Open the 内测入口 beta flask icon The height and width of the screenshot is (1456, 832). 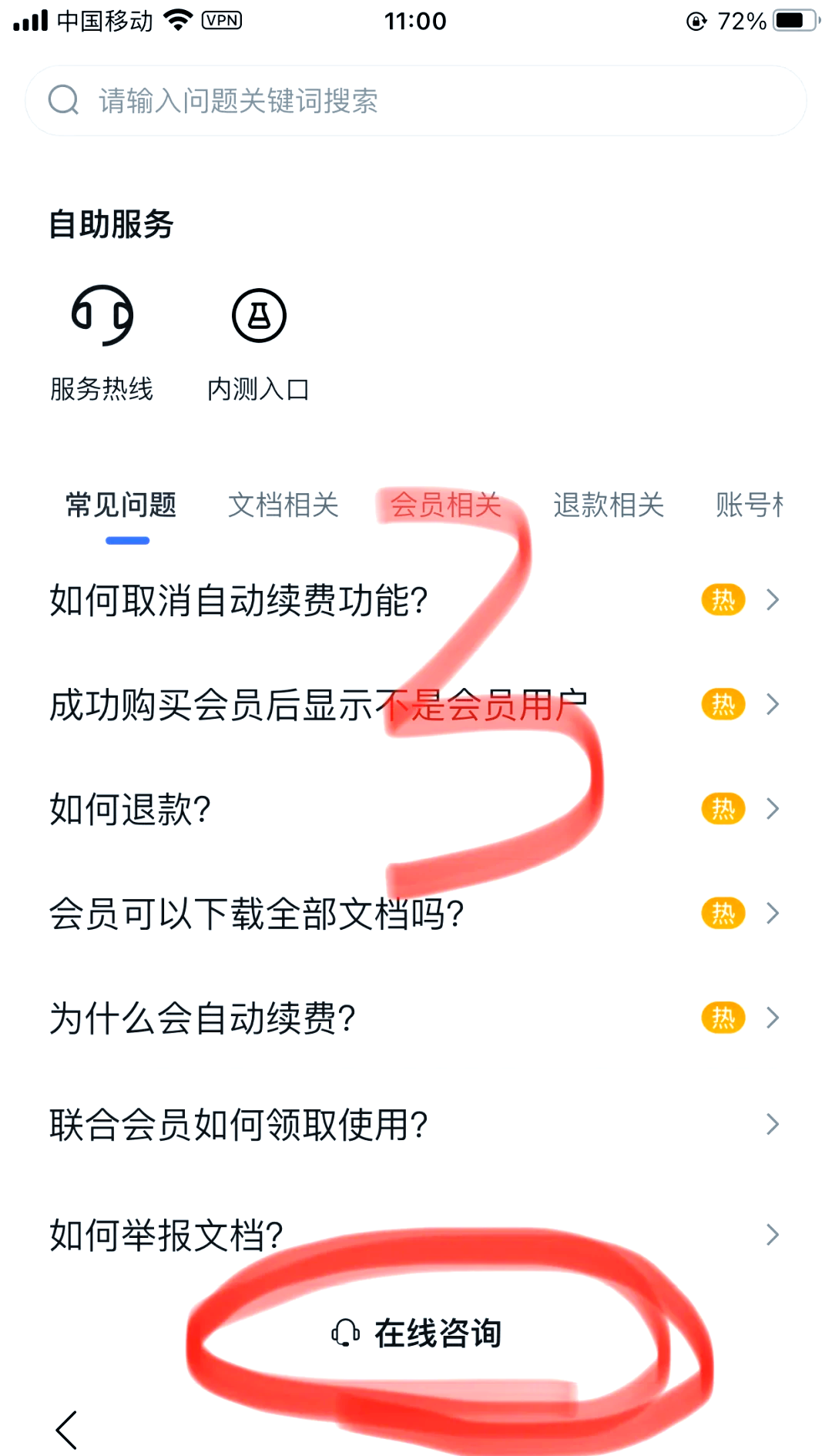[x=259, y=314]
